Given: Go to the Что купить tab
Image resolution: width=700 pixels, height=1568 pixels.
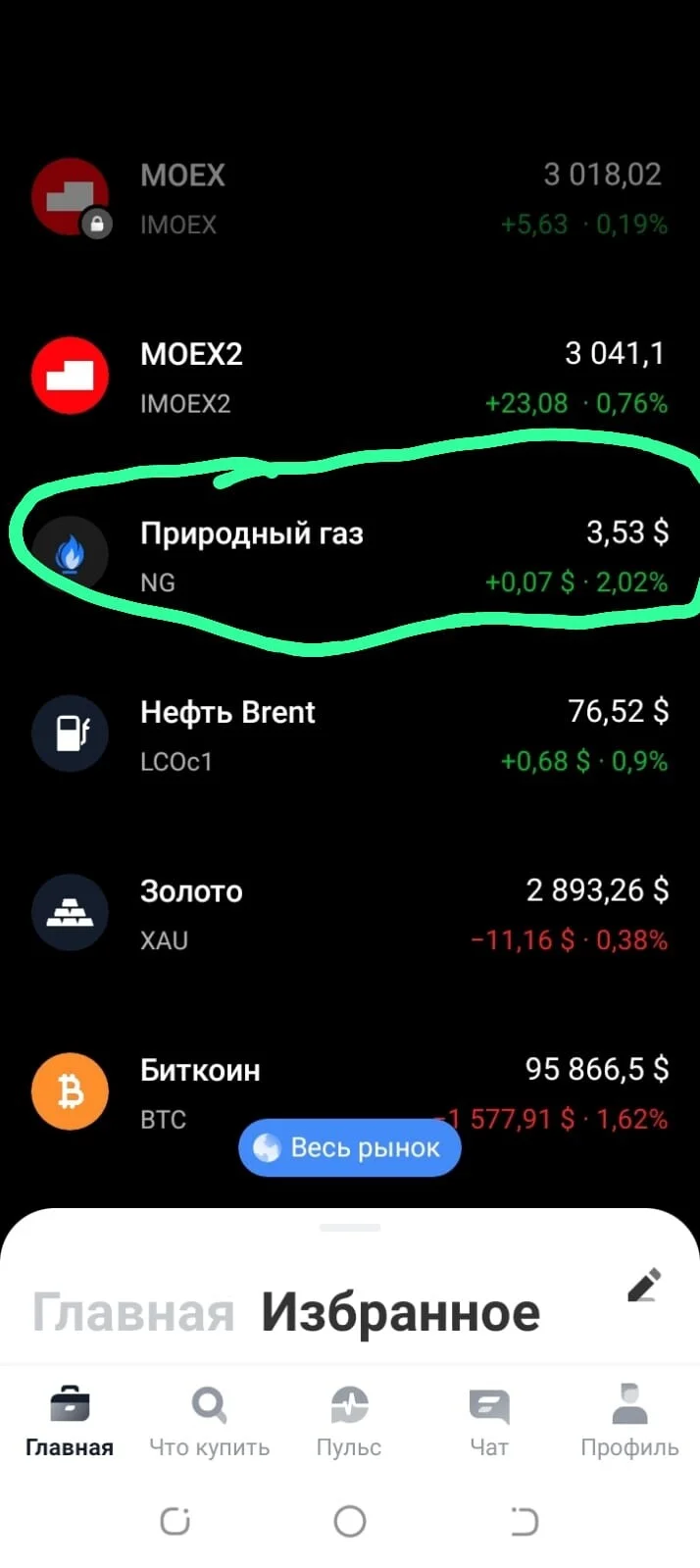Looking at the screenshot, I should click(x=209, y=1421).
